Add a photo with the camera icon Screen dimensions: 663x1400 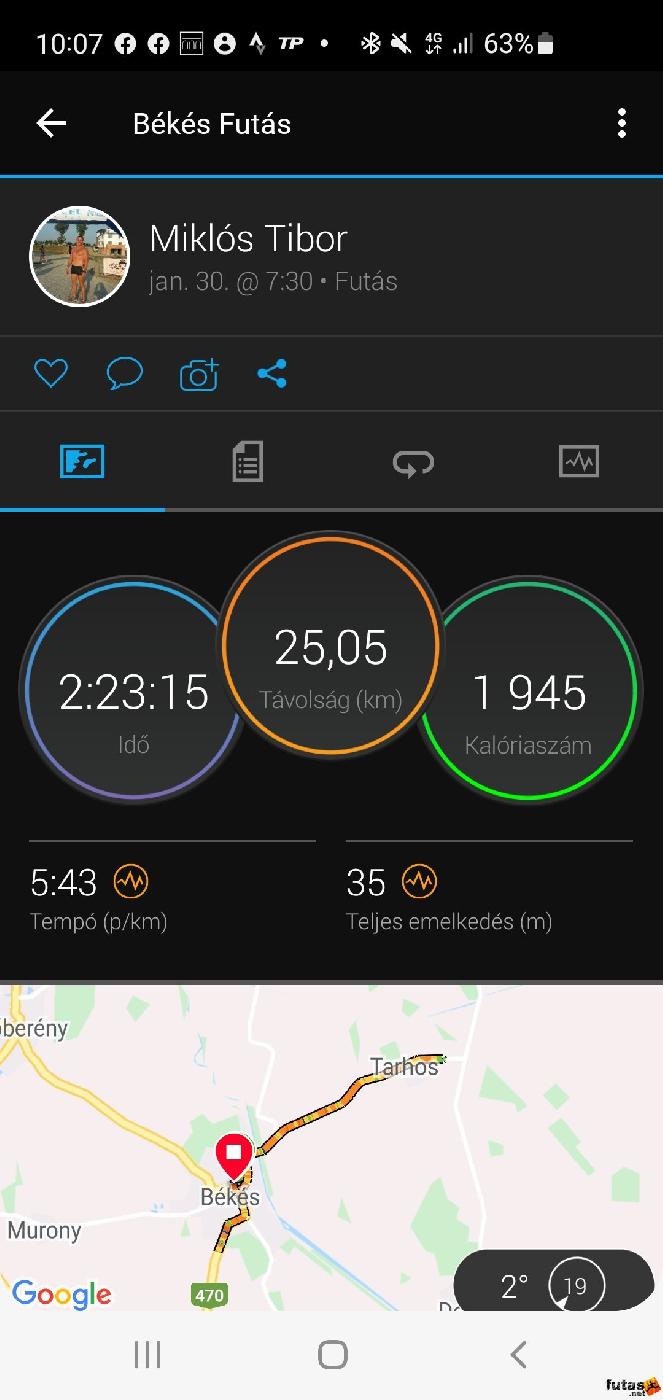point(199,374)
